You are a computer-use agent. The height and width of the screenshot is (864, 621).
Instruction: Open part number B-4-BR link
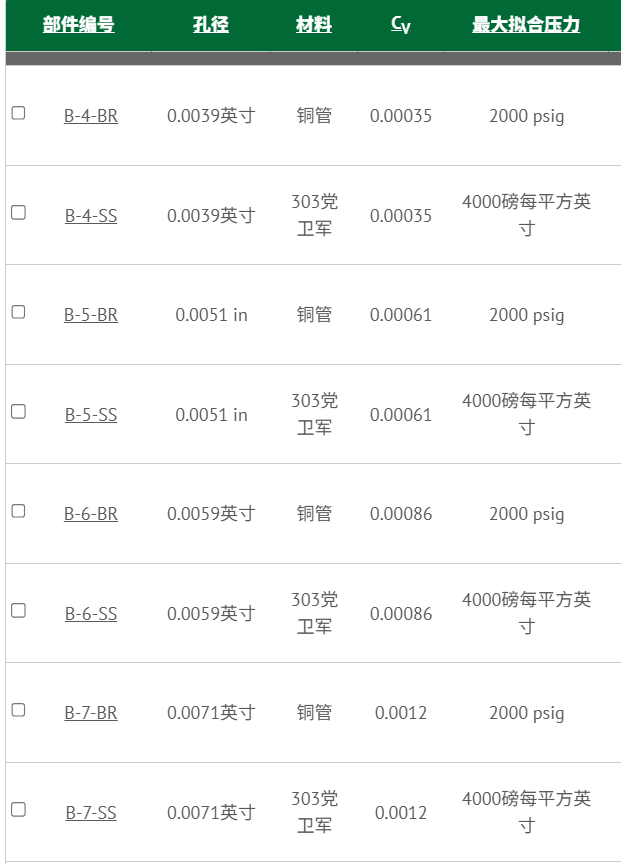pos(91,116)
